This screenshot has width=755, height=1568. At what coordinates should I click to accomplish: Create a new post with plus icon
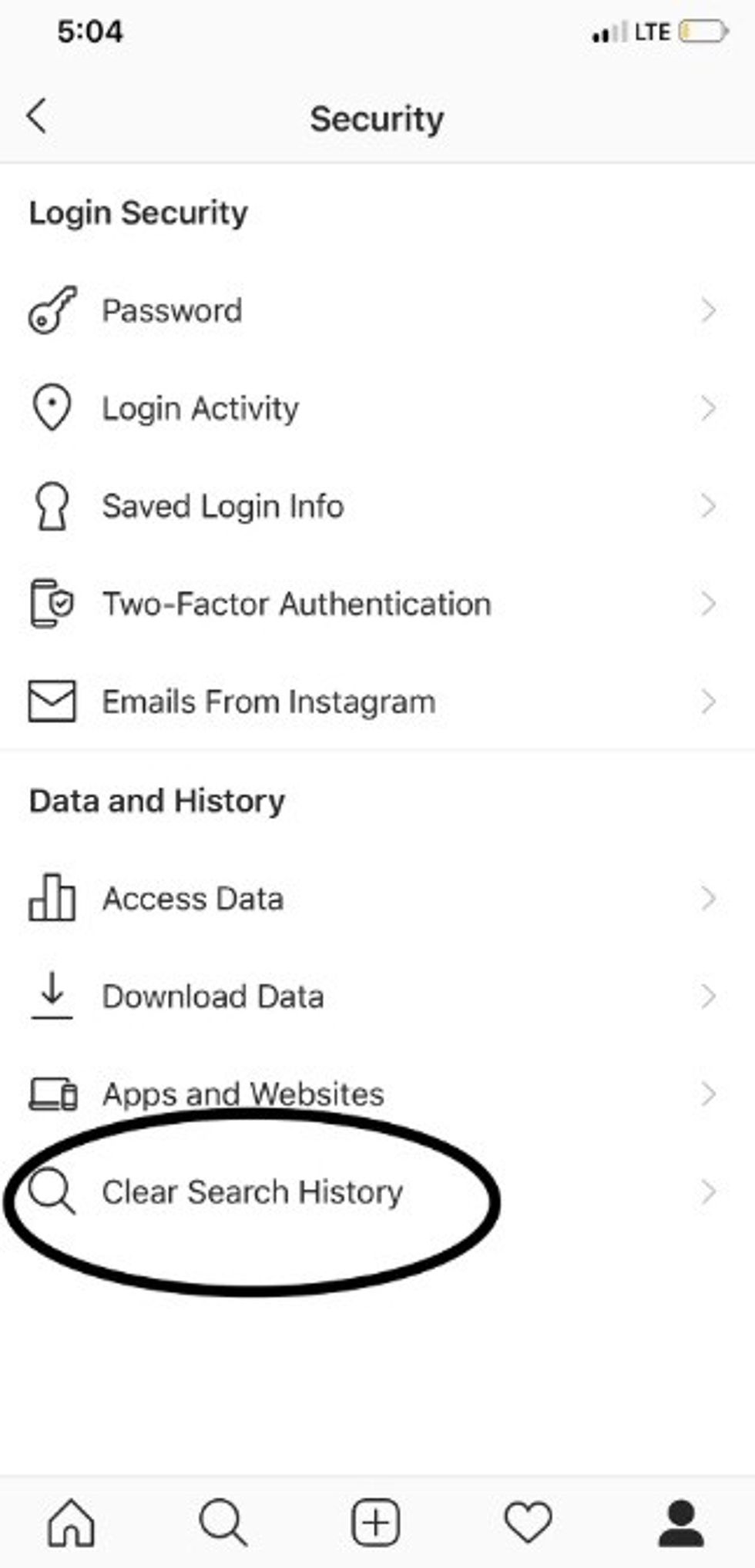[376, 1523]
